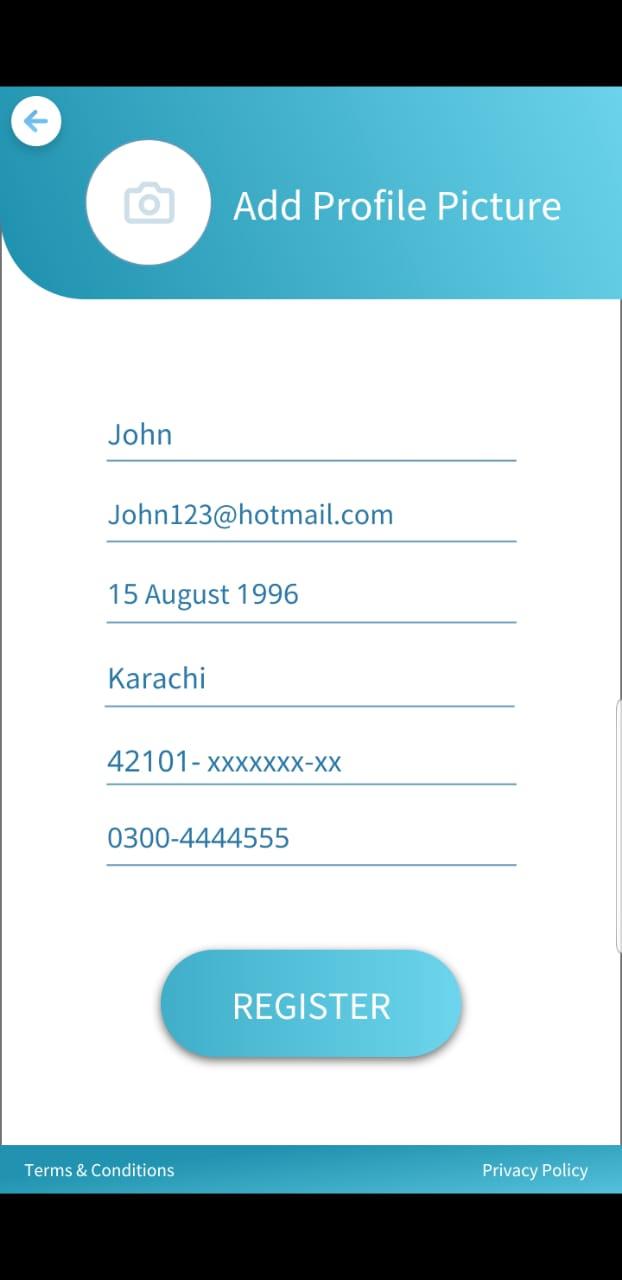622x1280 pixels.
Task: Edit the name field showing John
Action: (310, 435)
